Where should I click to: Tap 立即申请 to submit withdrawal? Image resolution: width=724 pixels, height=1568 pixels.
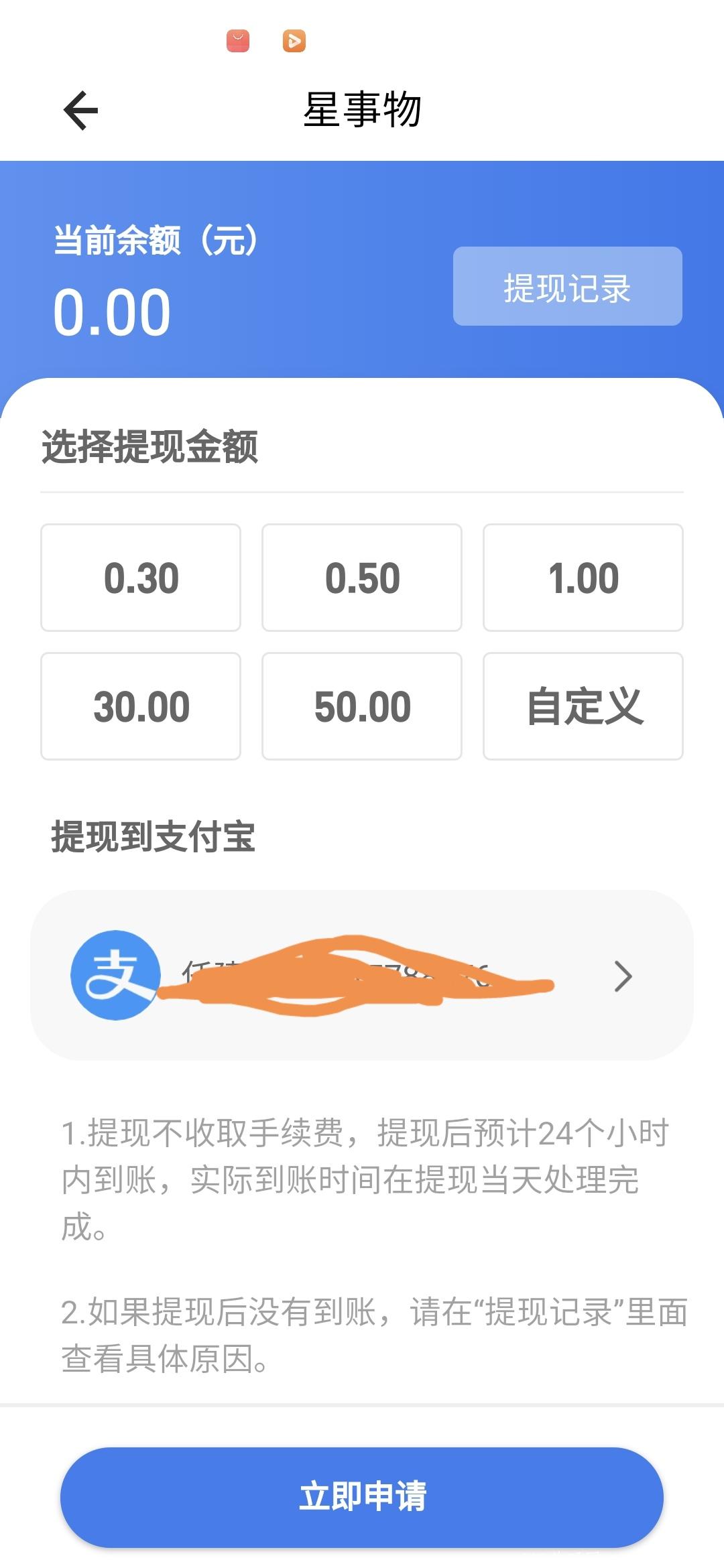[362, 1497]
